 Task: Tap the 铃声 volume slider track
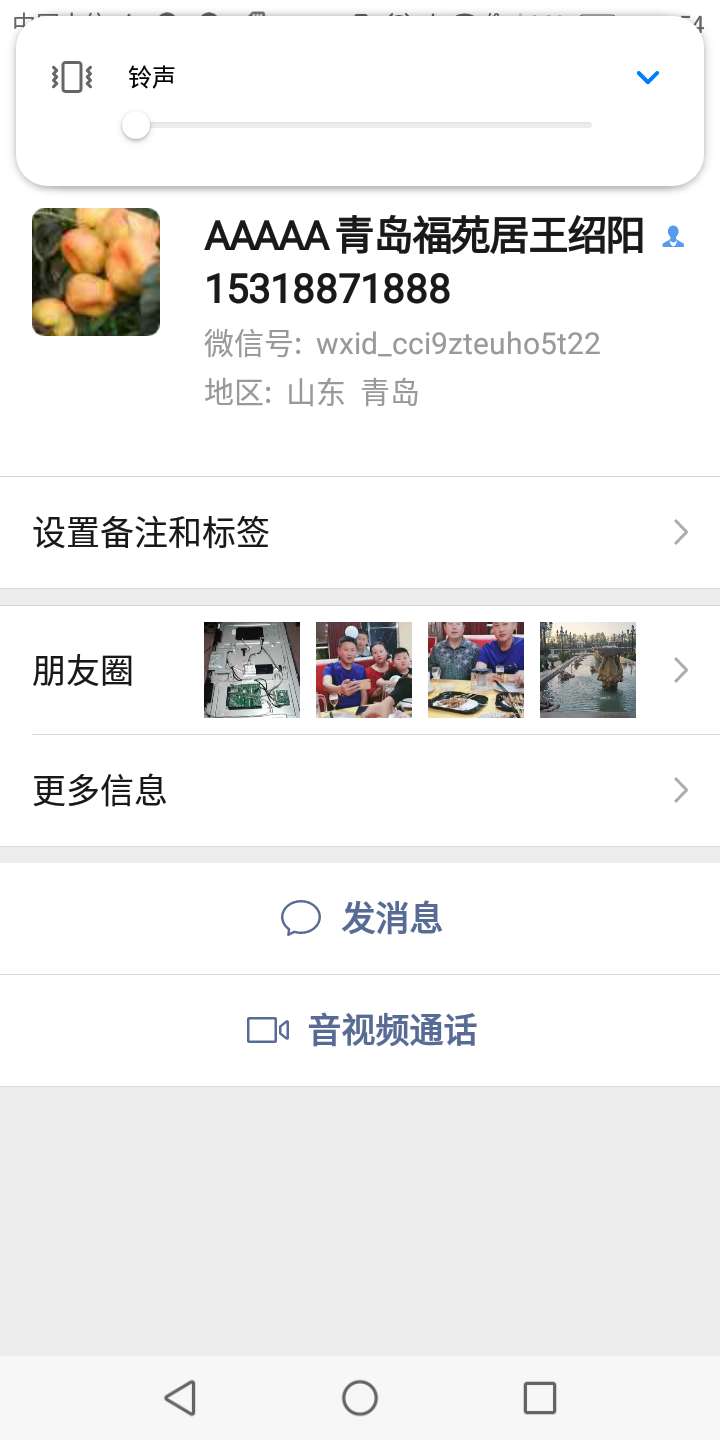[x=360, y=126]
